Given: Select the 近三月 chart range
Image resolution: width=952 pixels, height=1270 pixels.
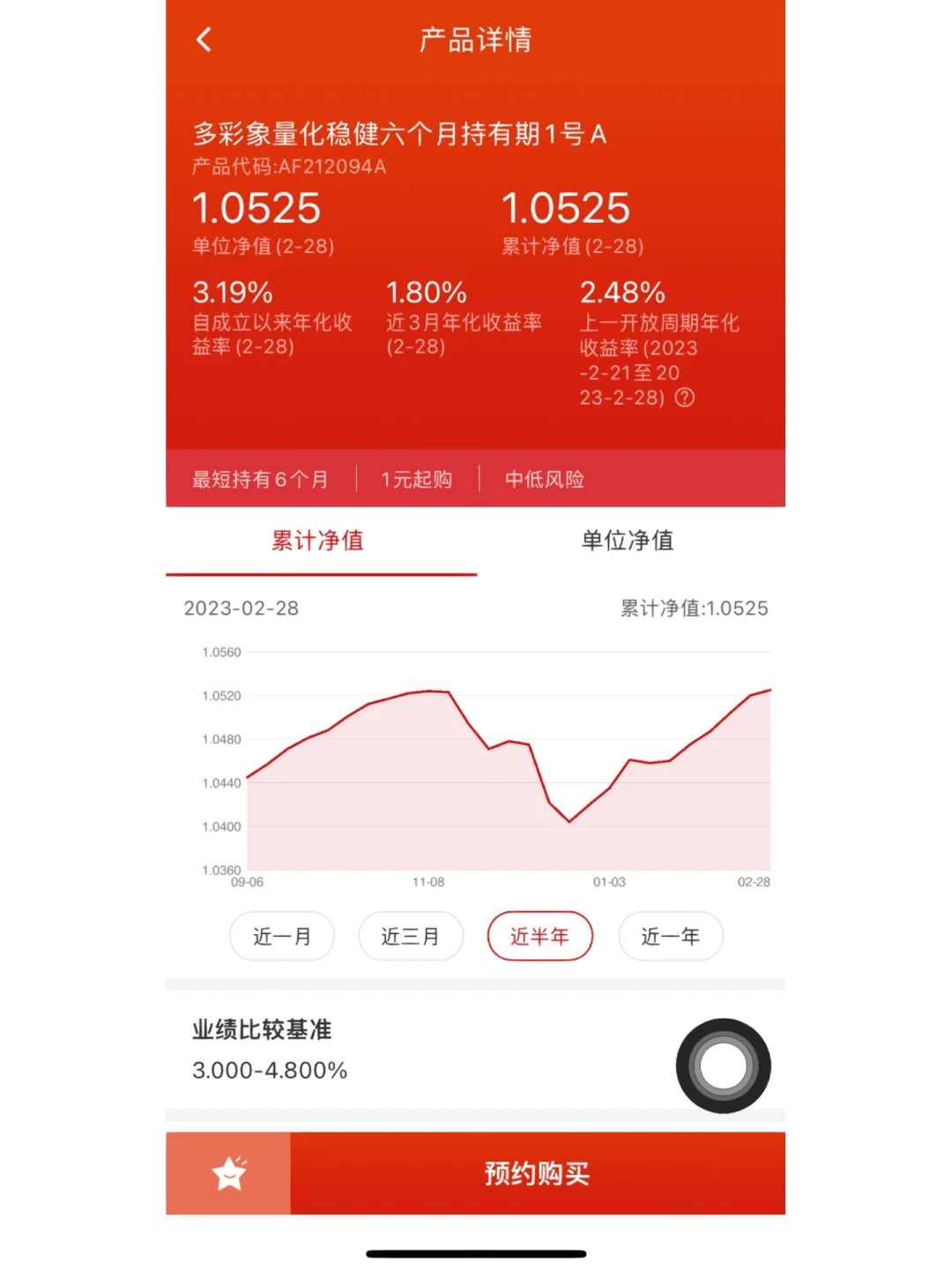Looking at the screenshot, I should coord(411,936).
